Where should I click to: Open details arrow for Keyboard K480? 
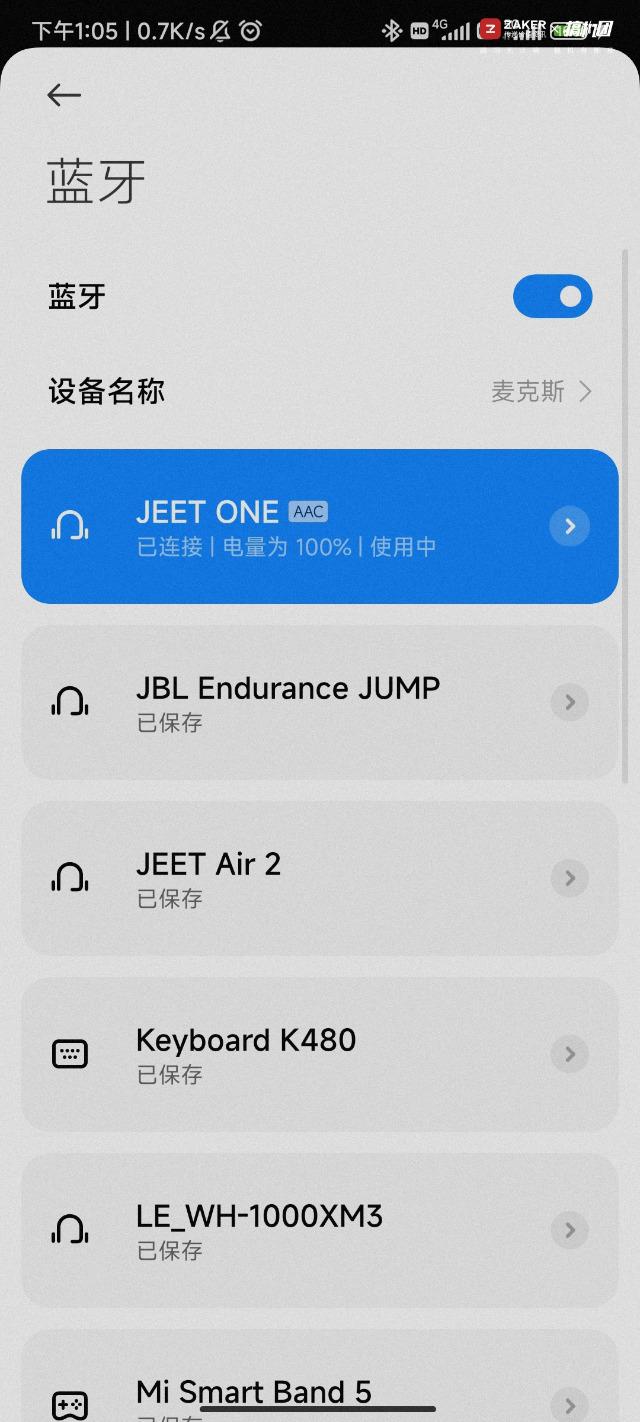coord(570,1054)
